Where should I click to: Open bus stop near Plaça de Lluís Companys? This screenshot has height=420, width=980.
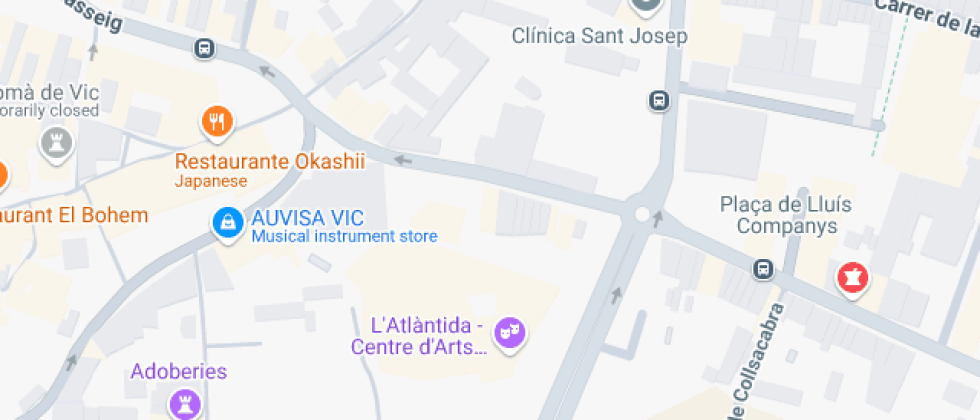[x=763, y=269]
